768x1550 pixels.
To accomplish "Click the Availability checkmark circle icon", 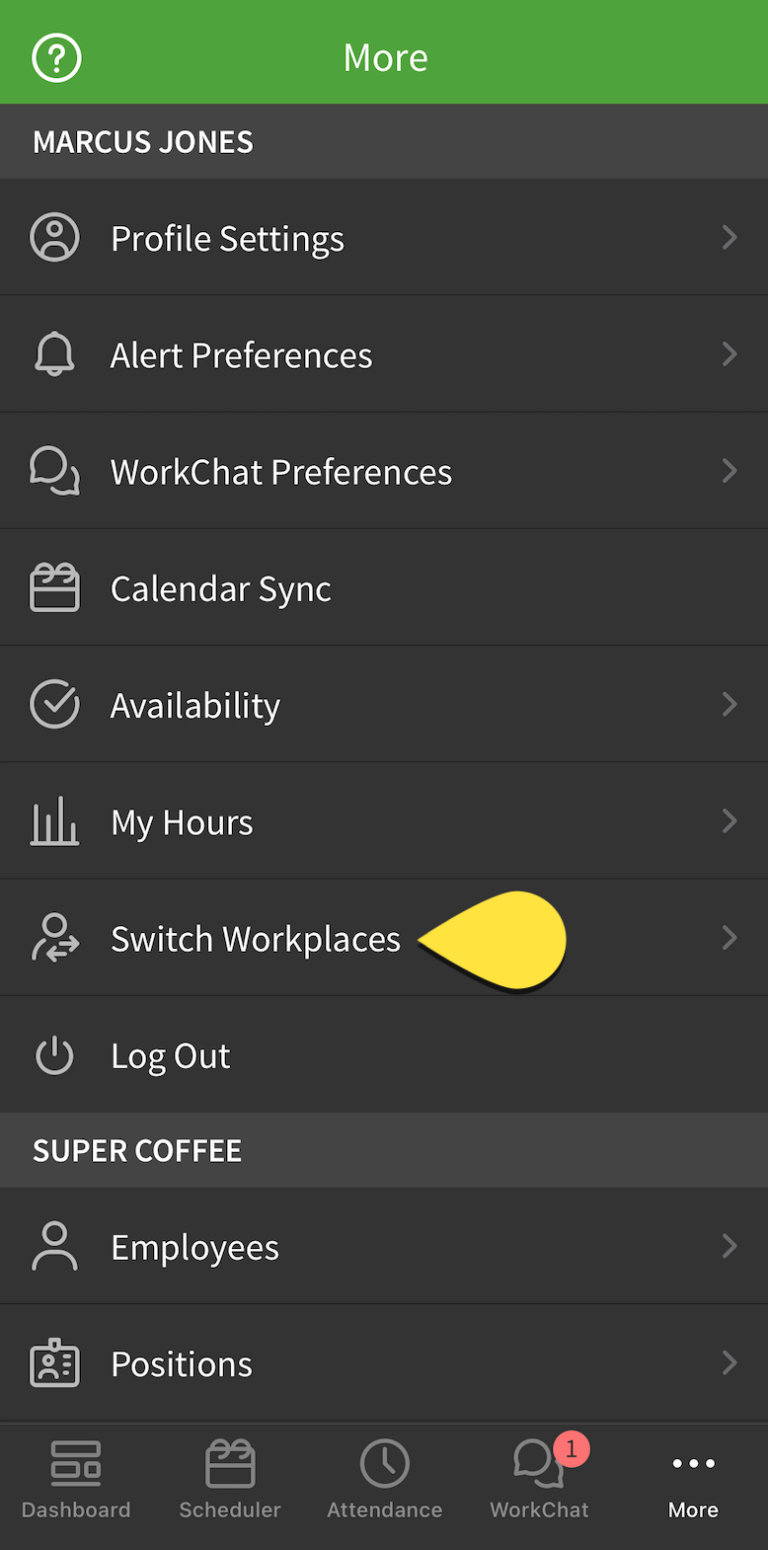I will click(x=54, y=704).
